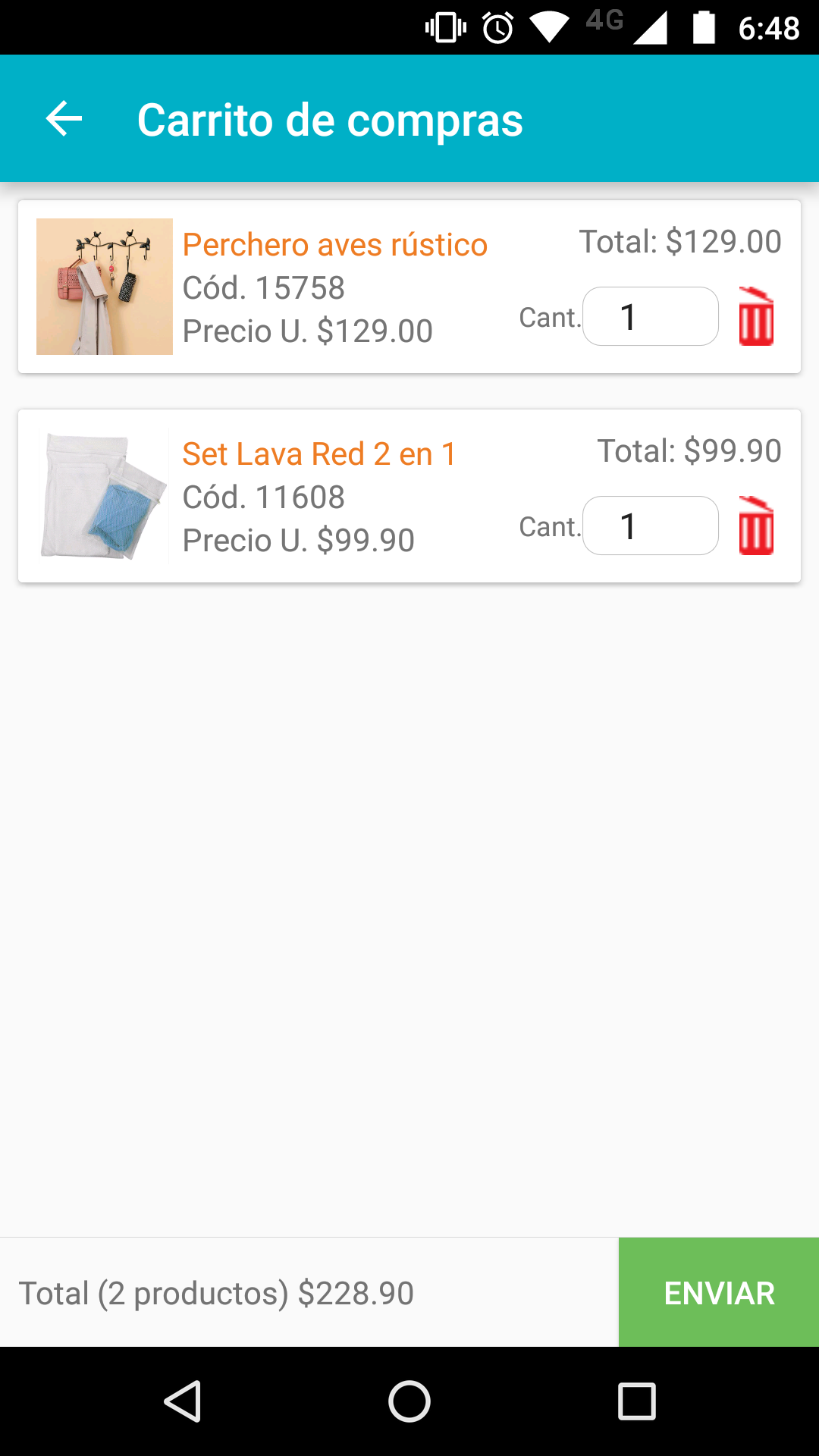Tap the ENVIAR button
The width and height of the screenshot is (819, 1456).
coord(719,1293)
